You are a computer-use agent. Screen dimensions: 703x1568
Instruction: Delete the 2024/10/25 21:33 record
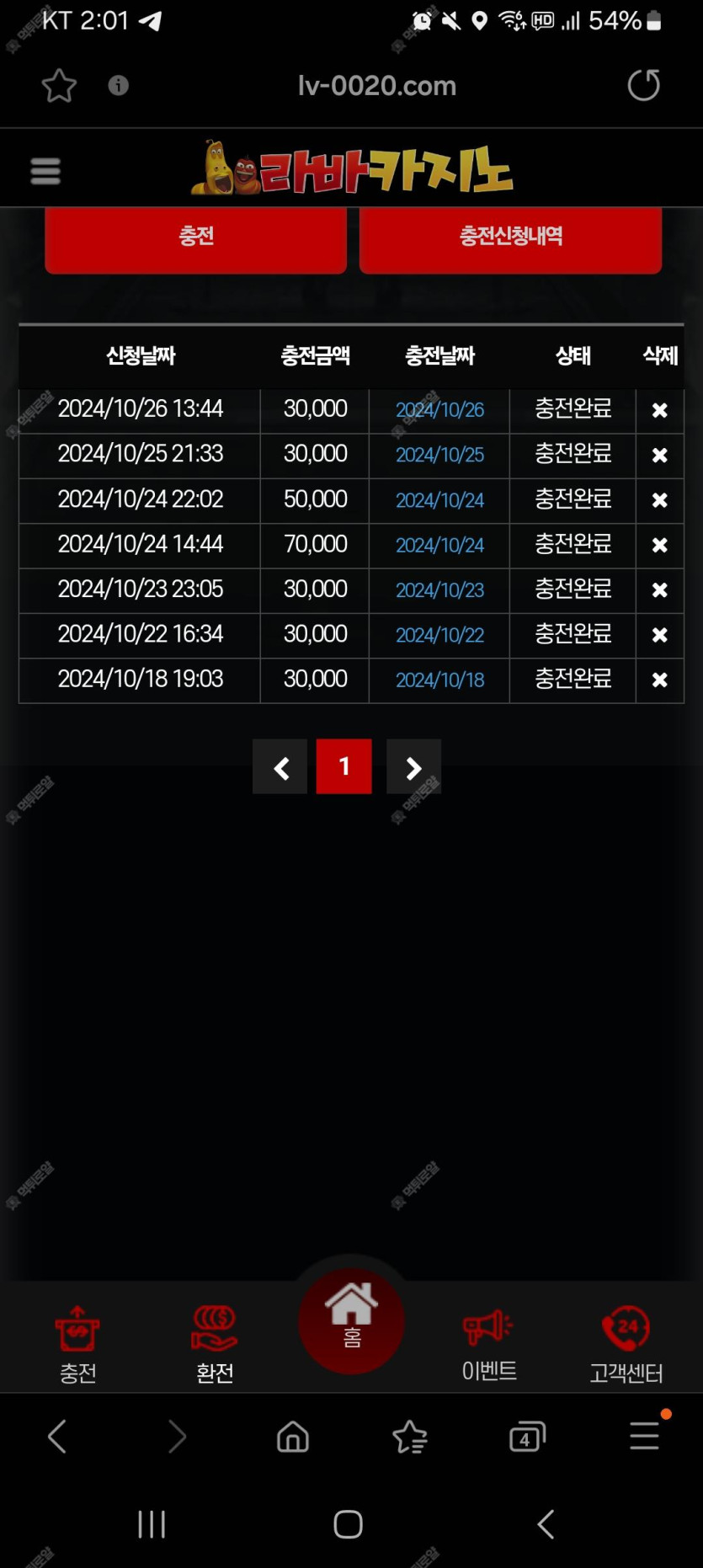click(660, 455)
